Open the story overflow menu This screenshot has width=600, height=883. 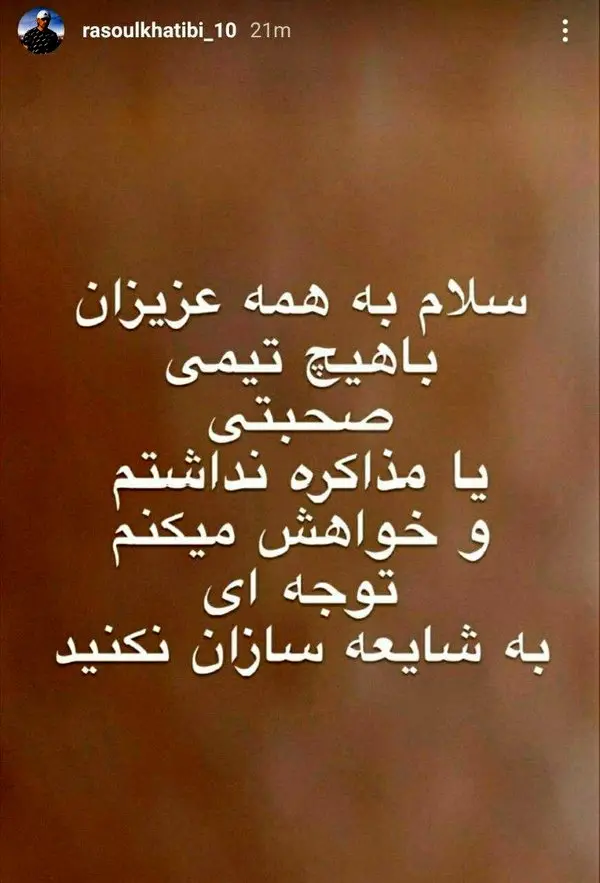point(566,33)
